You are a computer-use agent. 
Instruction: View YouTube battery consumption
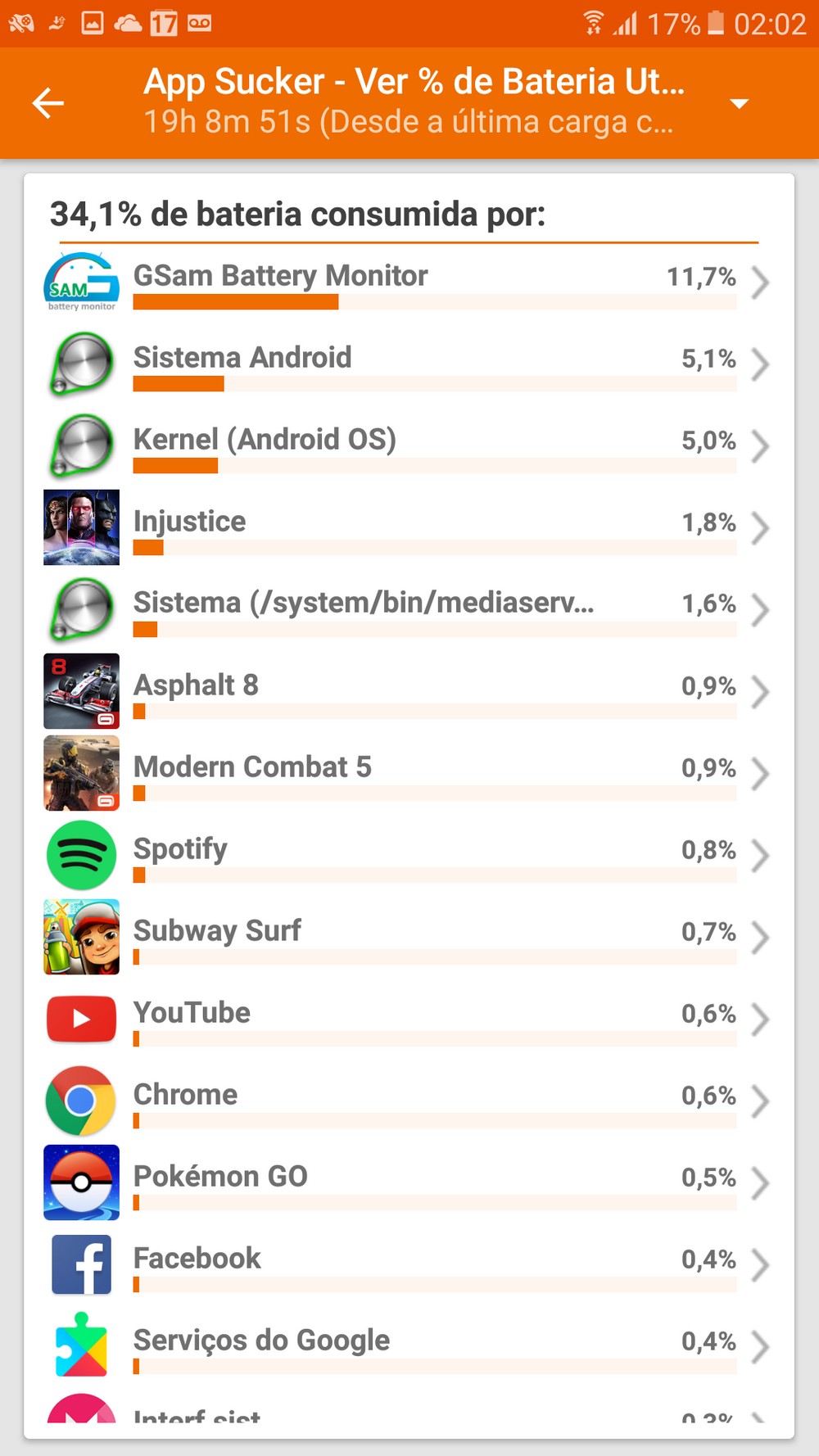[x=409, y=1019]
